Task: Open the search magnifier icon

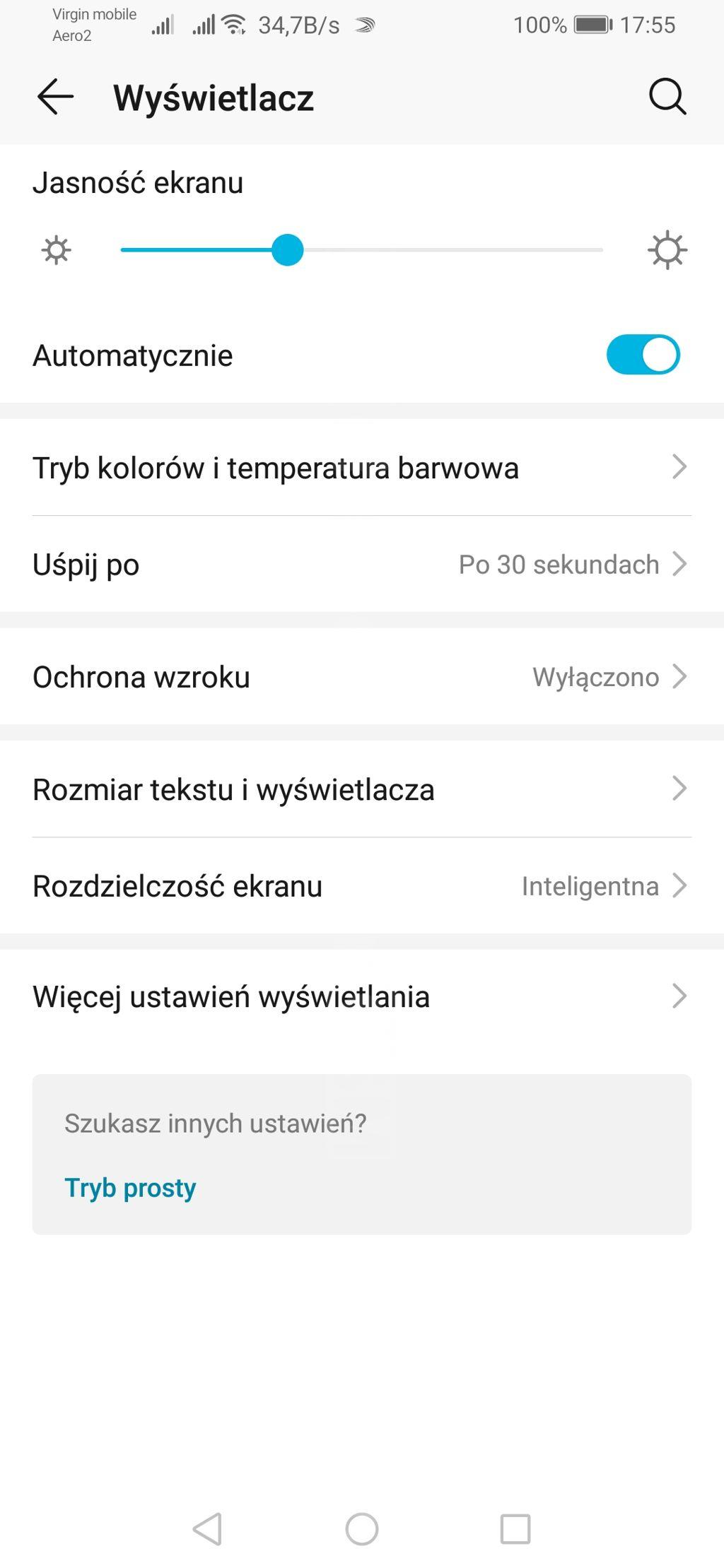Action: [667, 97]
